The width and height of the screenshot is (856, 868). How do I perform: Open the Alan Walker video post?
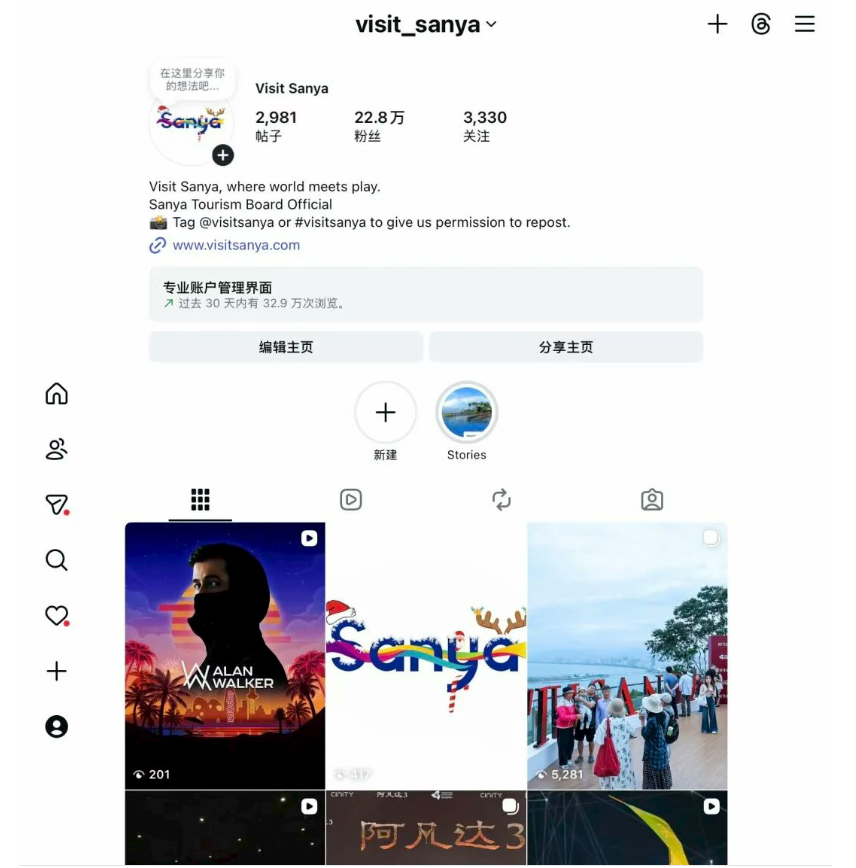(x=225, y=655)
